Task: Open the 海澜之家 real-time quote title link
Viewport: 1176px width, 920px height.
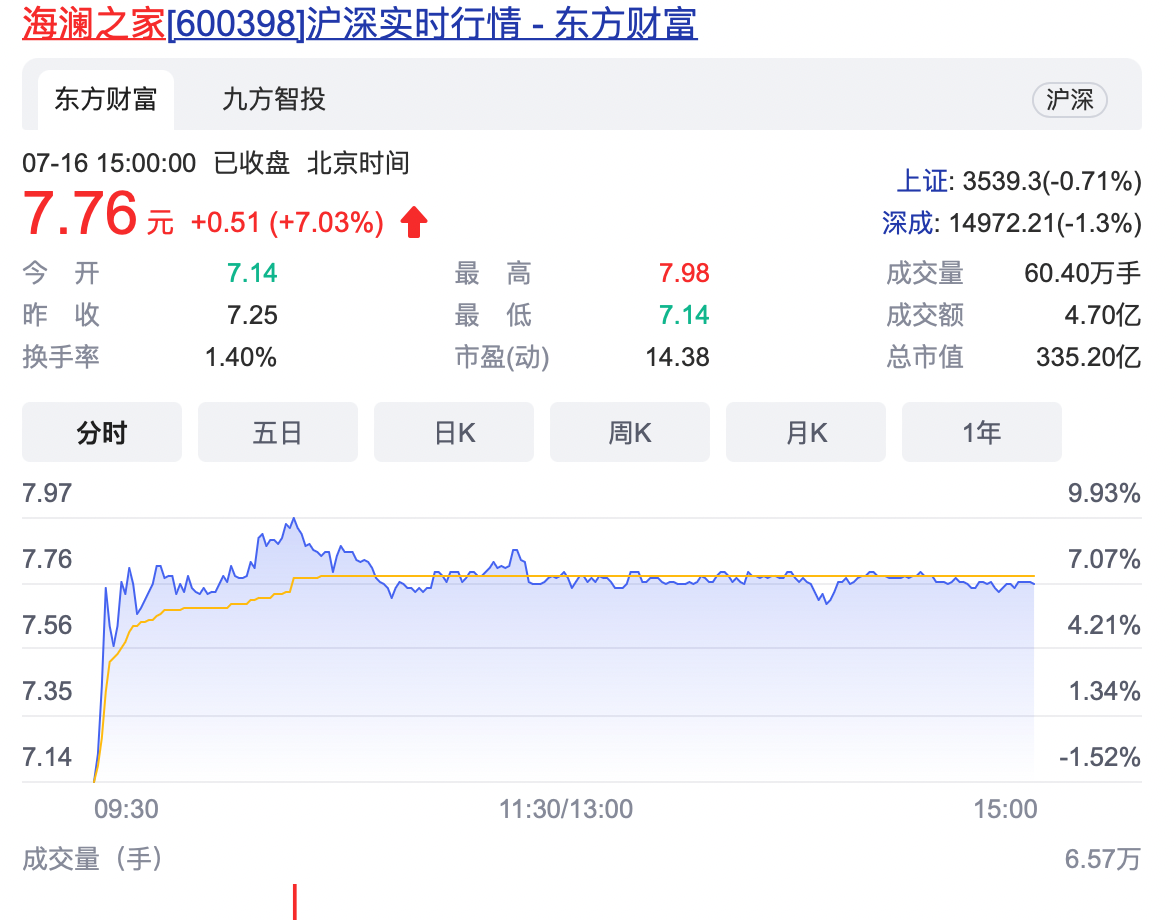Action: coord(360,23)
